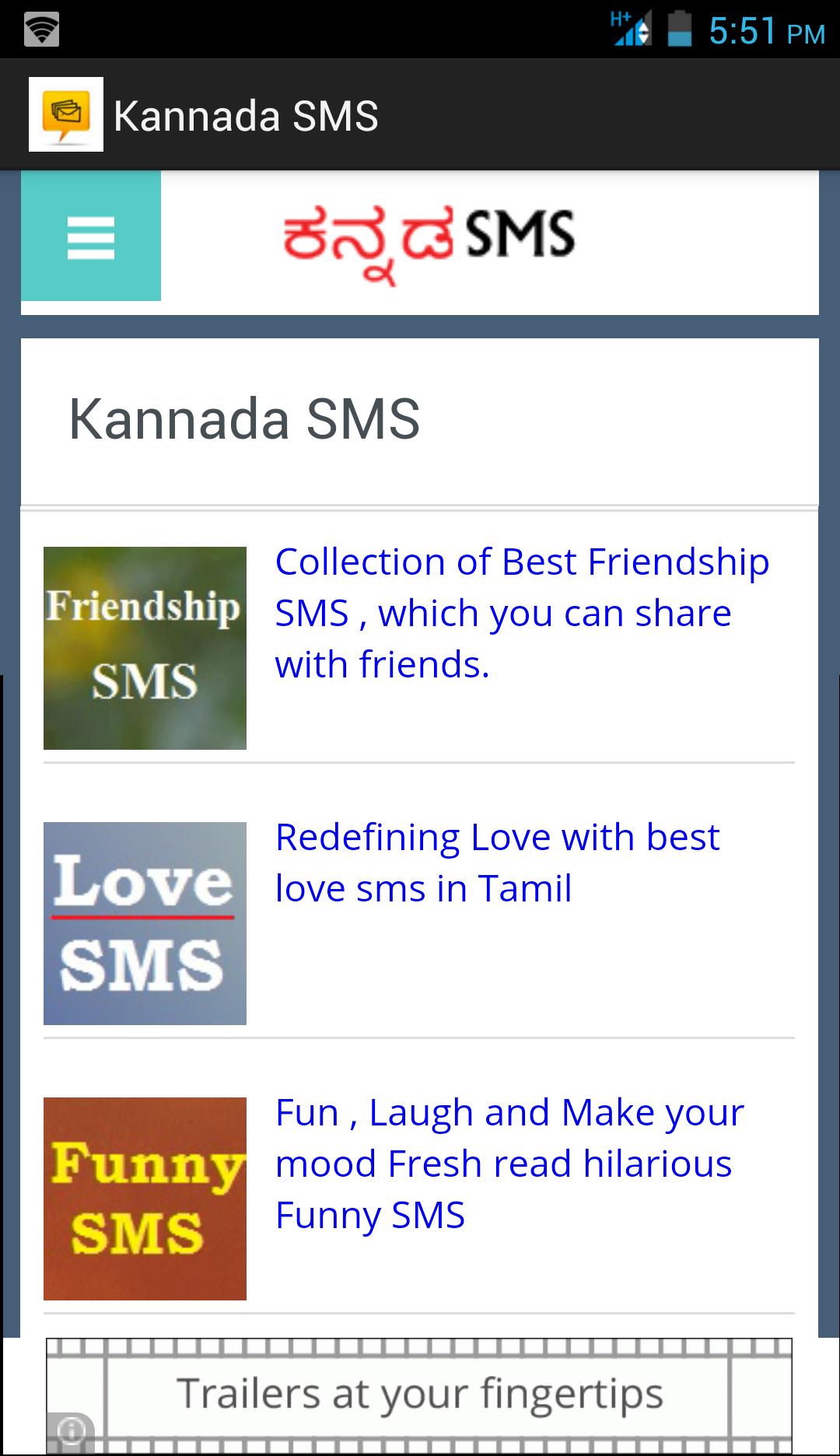Tap the Kannada SMS title in the action bar

(245, 114)
